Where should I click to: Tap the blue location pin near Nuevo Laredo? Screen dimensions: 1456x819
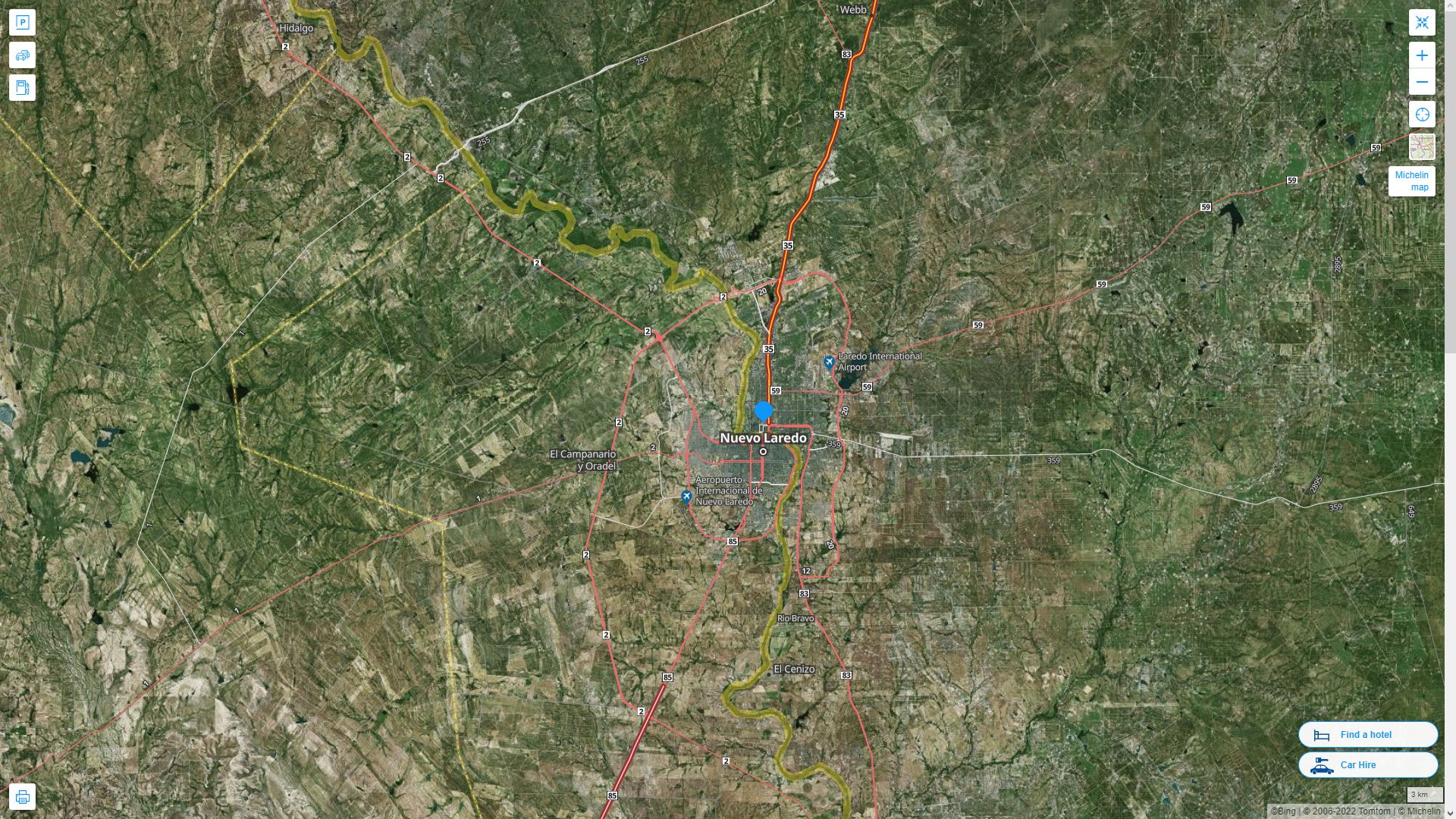point(764,412)
